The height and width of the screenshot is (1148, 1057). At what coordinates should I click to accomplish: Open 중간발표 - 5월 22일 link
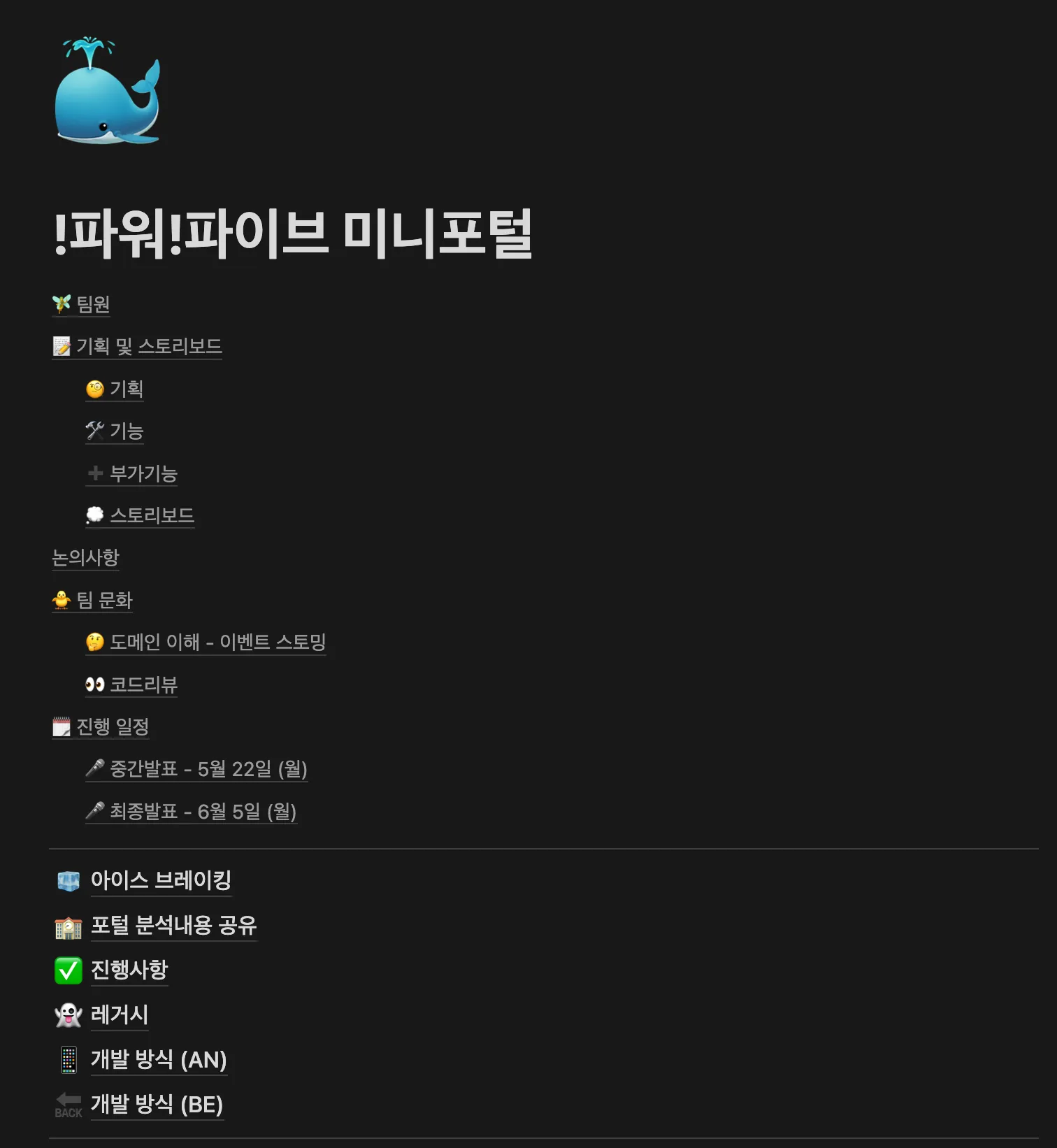(x=208, y=769)
